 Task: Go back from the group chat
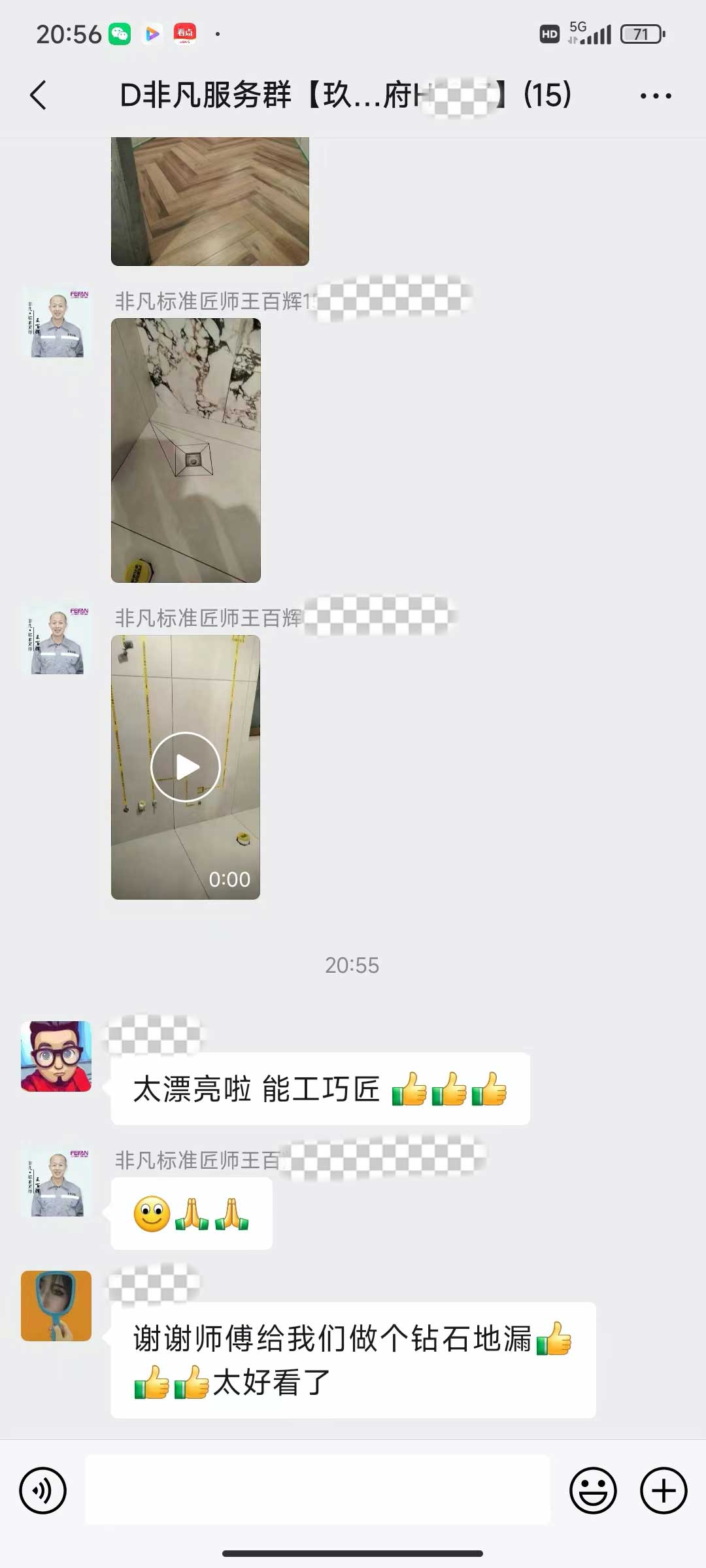[x=39, y=95]
